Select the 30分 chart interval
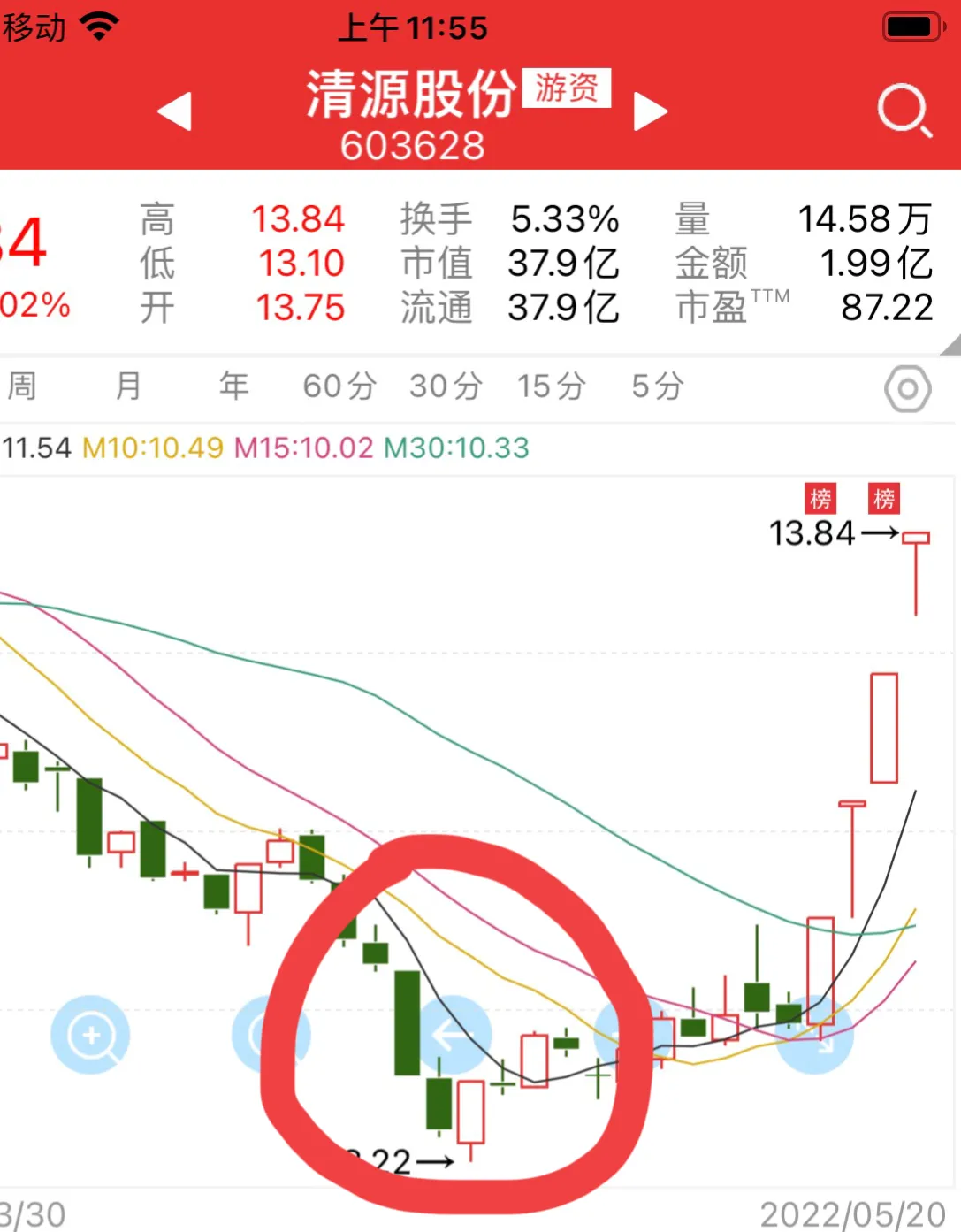 pyautogui.click(x=446, y=386)
